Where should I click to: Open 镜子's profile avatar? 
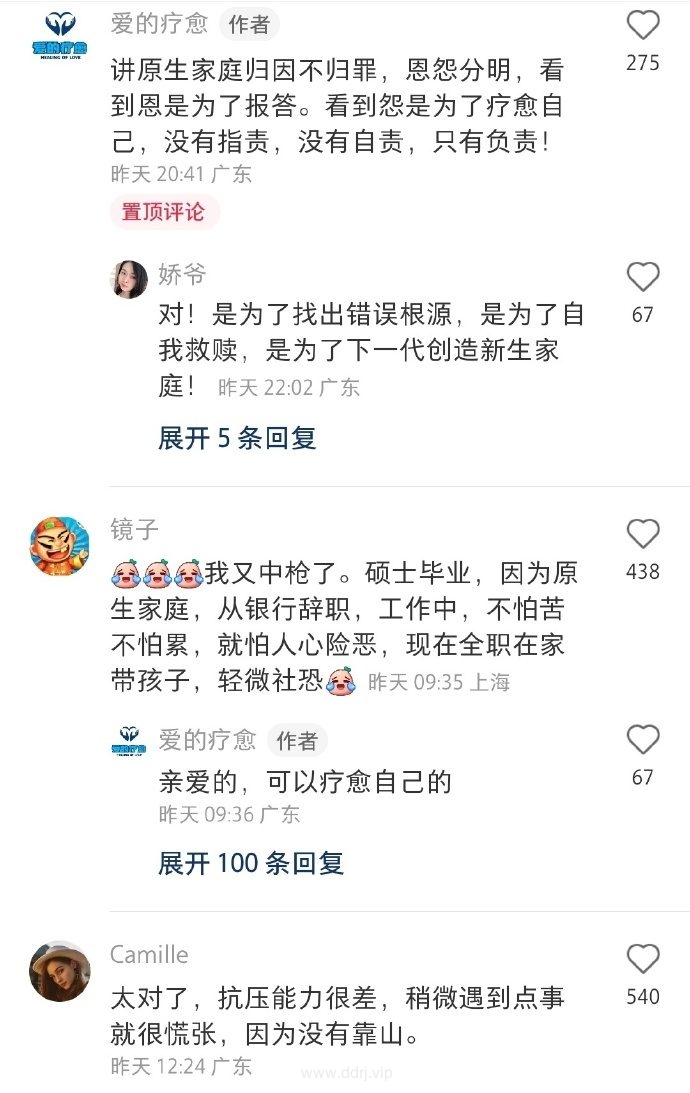pos(59,546)
